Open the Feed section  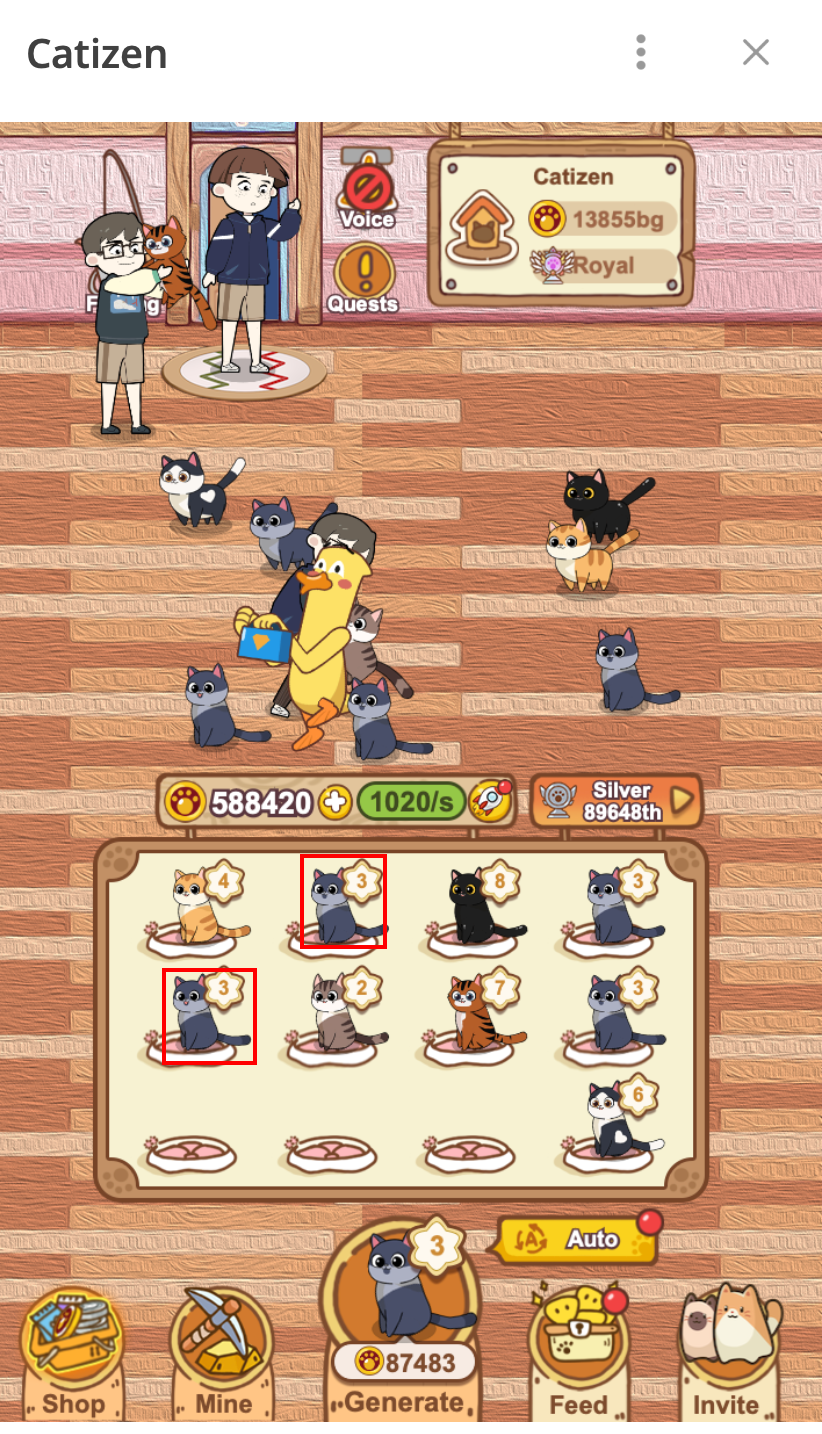click(578, 1355)
